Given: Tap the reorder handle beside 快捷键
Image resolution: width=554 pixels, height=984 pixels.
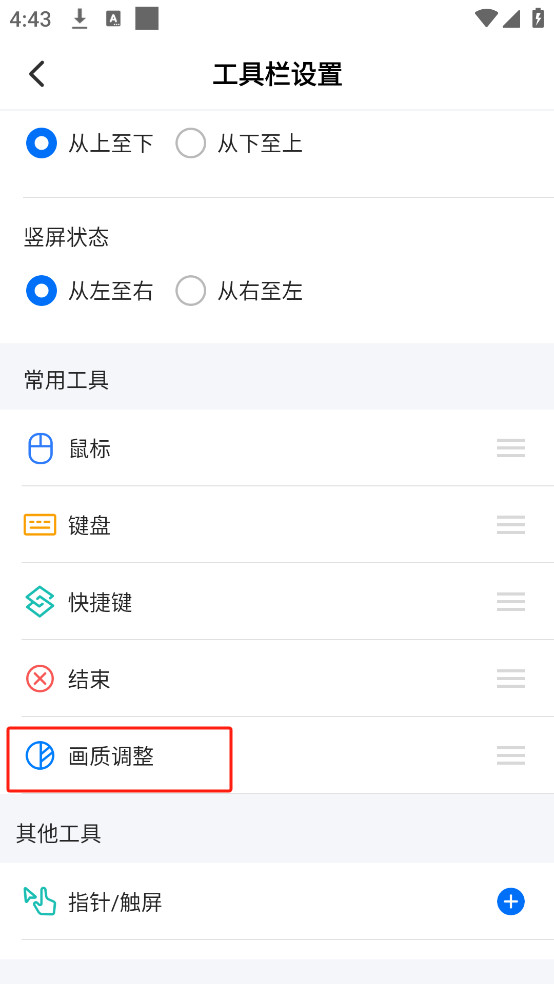Looking at the screenshot, I should 511,602.
